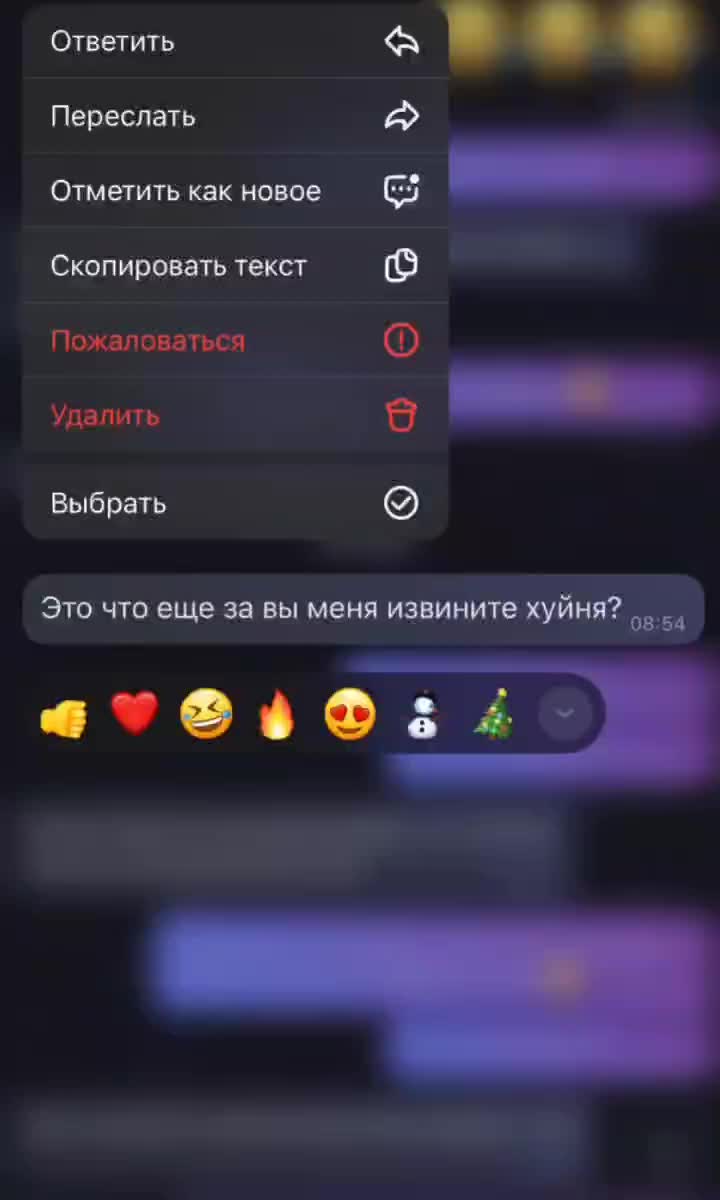React with the thumbs up emoji
The width and height of the screenshot is (720, 1200).
pos(64,716)
